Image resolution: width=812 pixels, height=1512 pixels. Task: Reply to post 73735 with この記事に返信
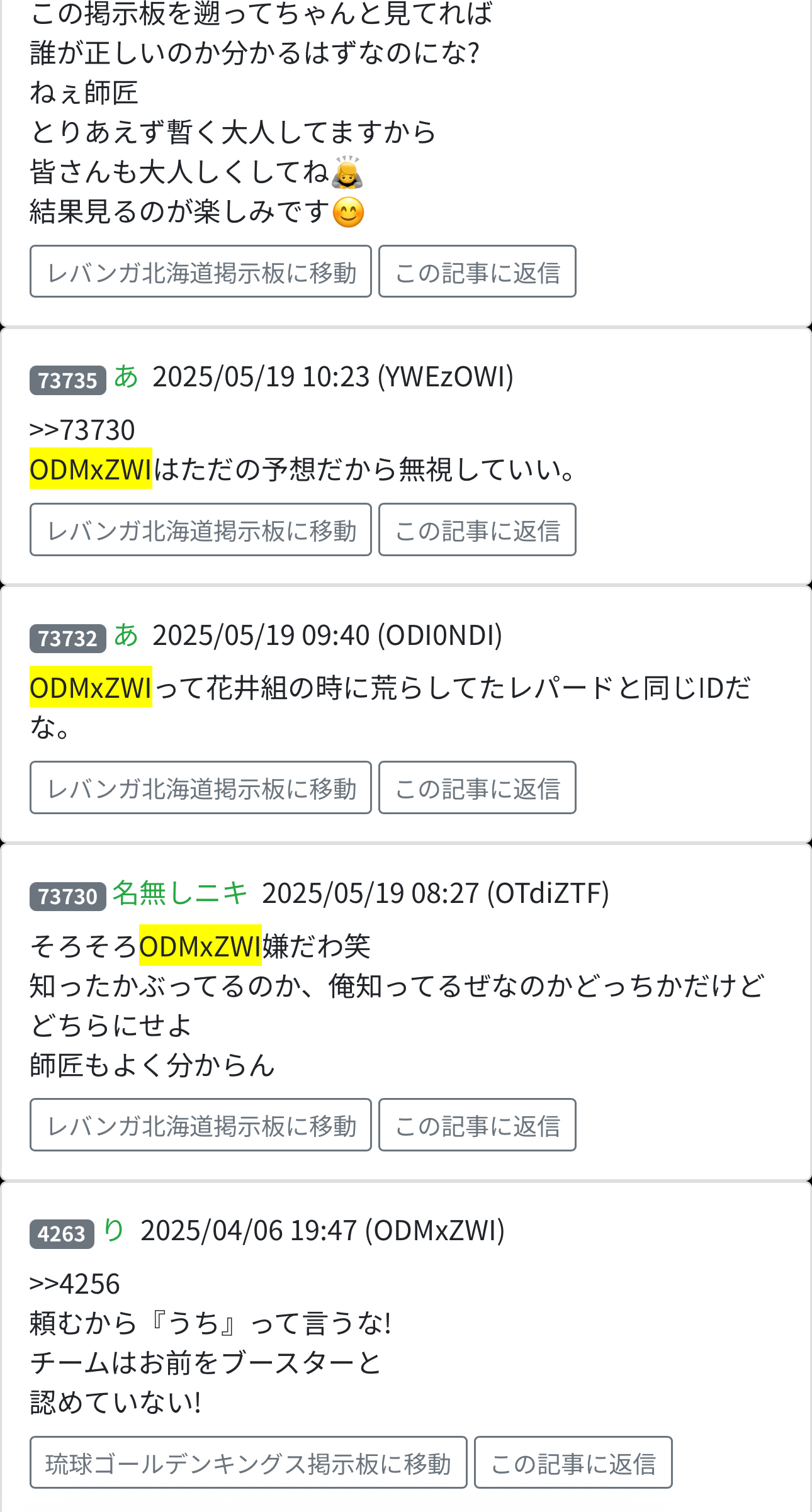tap(477, 529)
